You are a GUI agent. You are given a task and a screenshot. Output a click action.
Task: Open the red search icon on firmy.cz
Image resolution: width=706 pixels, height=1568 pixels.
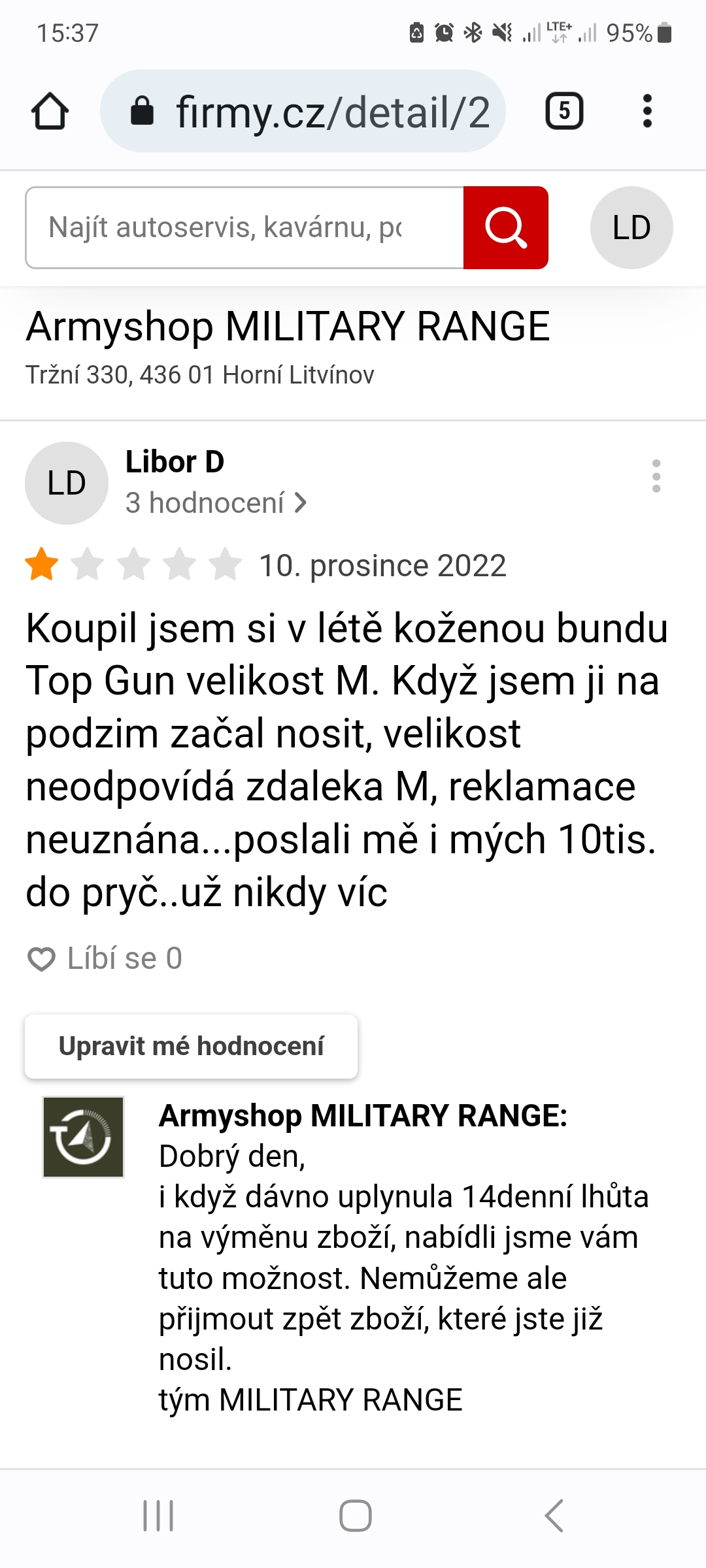[x=505, y=227]
